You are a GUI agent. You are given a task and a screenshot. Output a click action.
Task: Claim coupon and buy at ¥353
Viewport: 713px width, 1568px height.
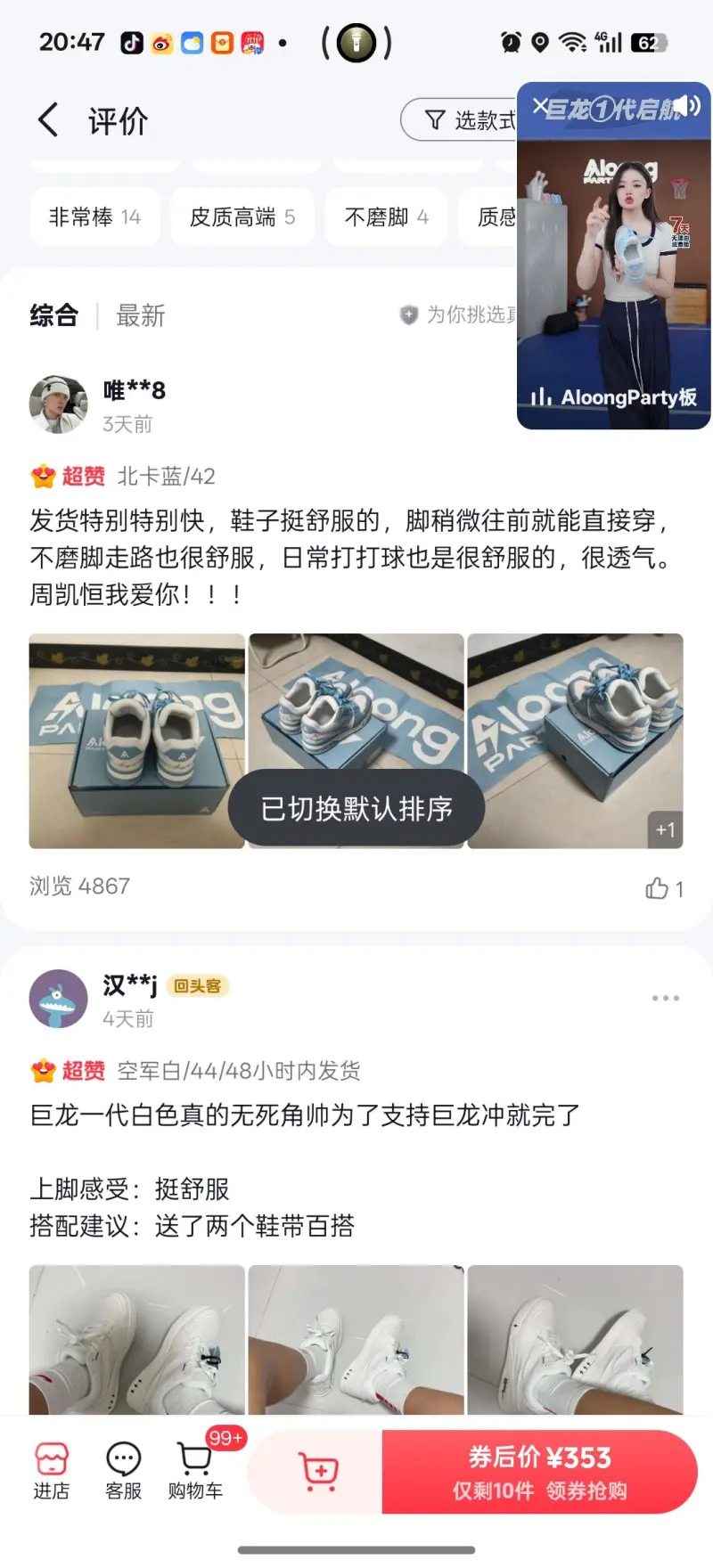pyautogui.click(x=539, y=1471)
